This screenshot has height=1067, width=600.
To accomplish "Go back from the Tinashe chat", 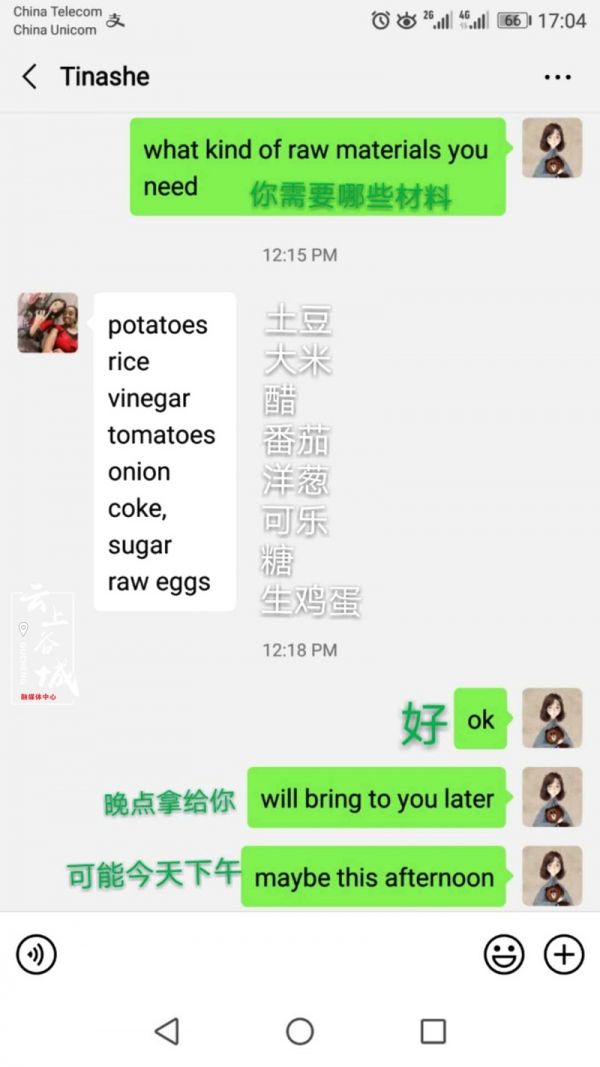I will tap(30, 77).
